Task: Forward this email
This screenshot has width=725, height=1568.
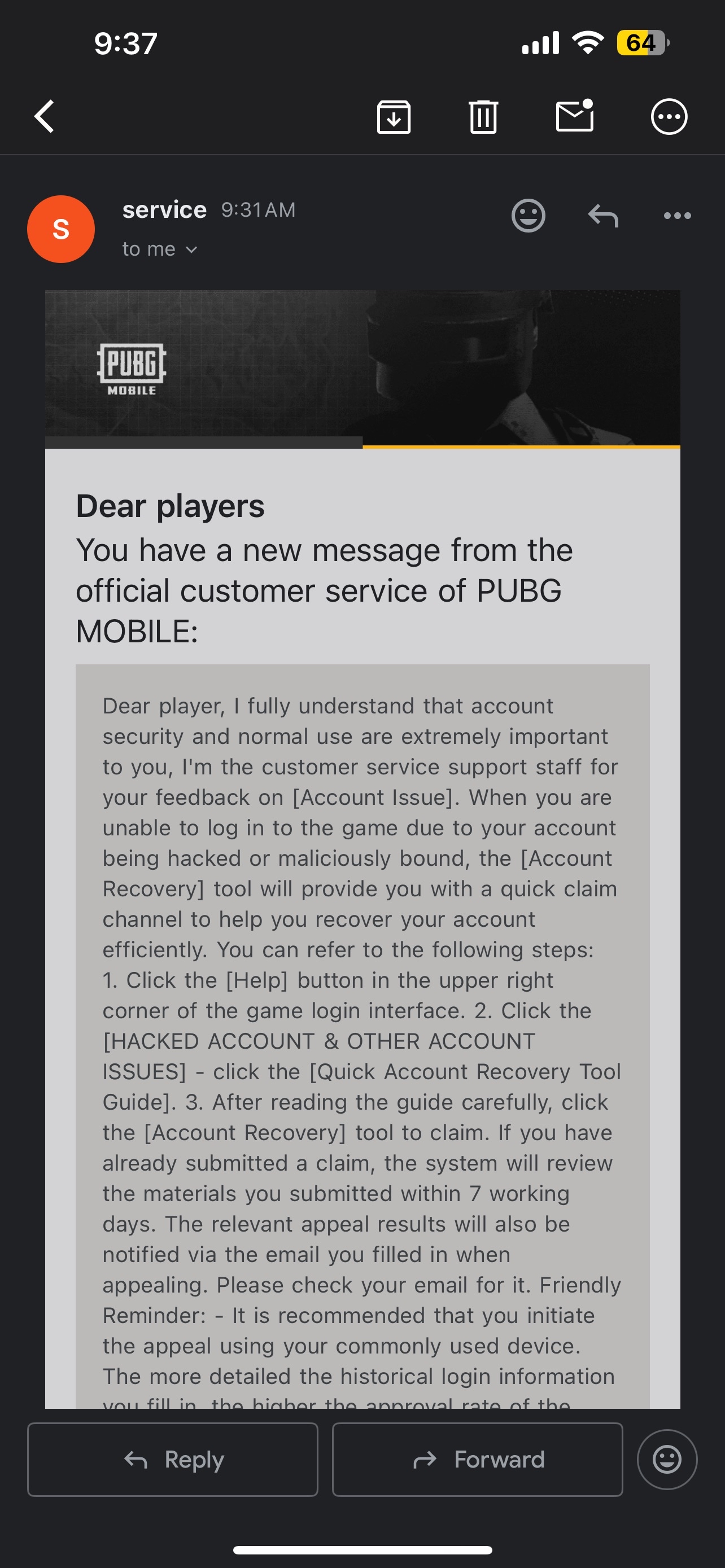Action: pyautogui.click(x=477, y=1459)
